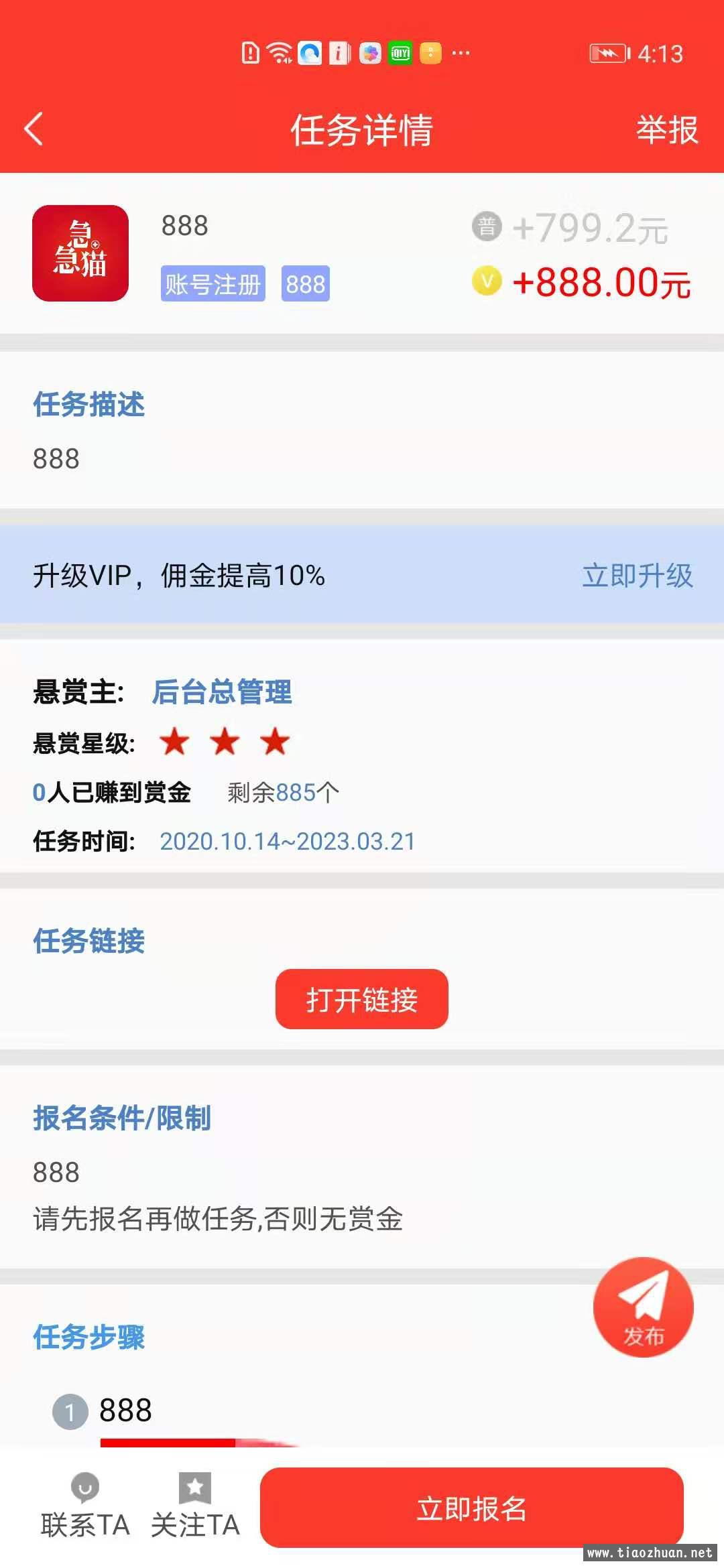Viewport: 724px width, 1568px height.
Task: Tap 立即报名 to sign up now
Action: tap(471, 1508)
